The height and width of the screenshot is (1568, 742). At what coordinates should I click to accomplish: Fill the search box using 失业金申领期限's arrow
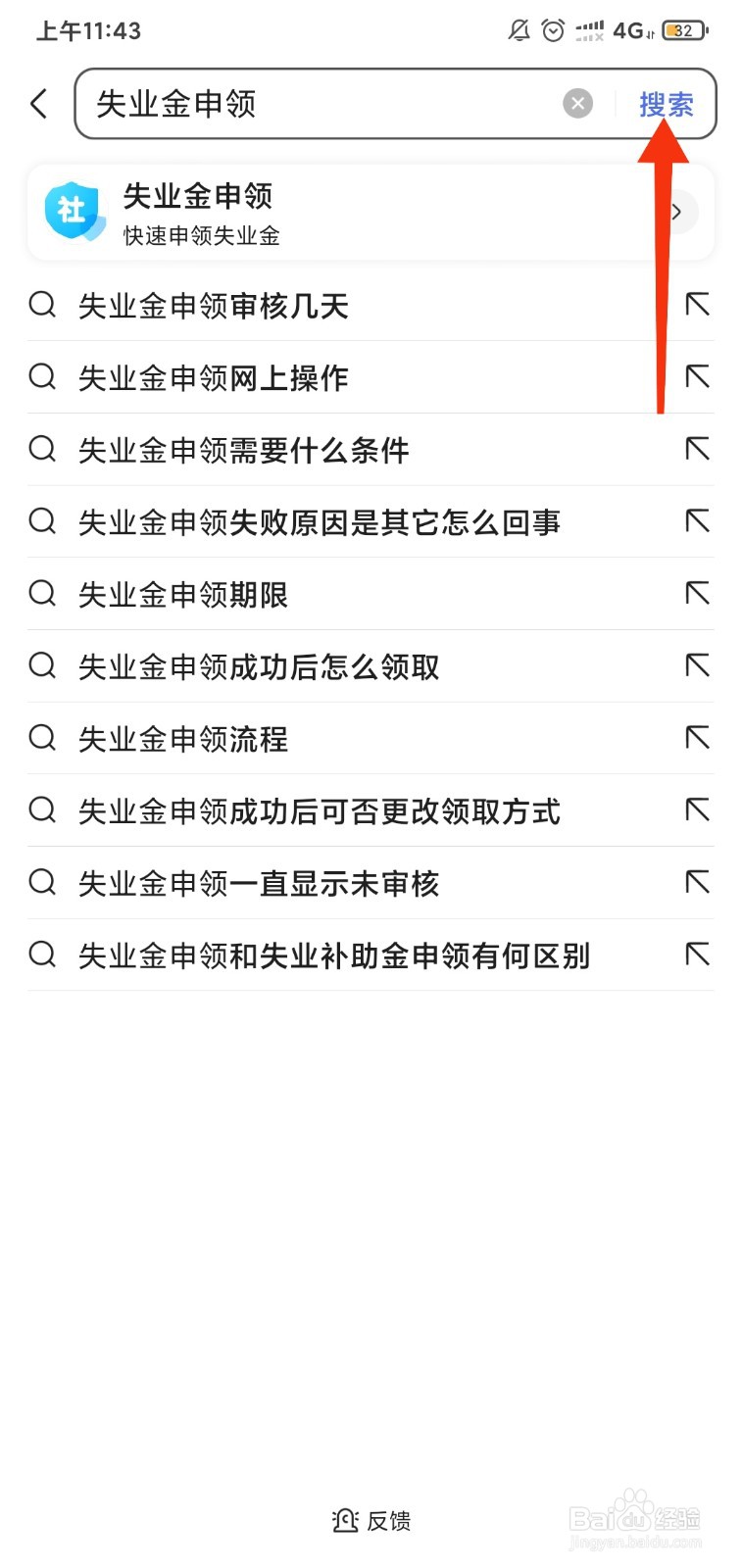point(697,594)
